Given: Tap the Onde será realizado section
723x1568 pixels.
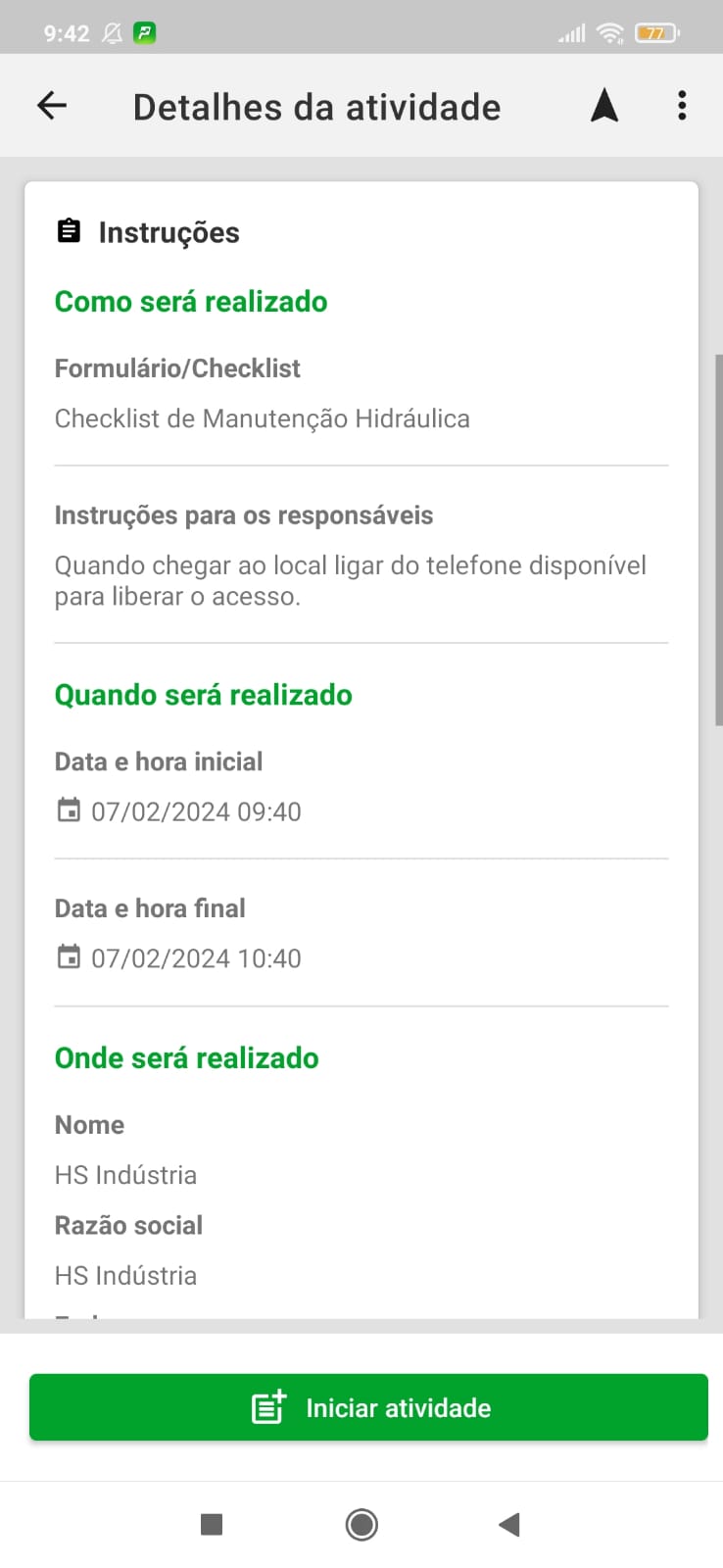Looking at the screenshot, I should [x=186, y=1057].
